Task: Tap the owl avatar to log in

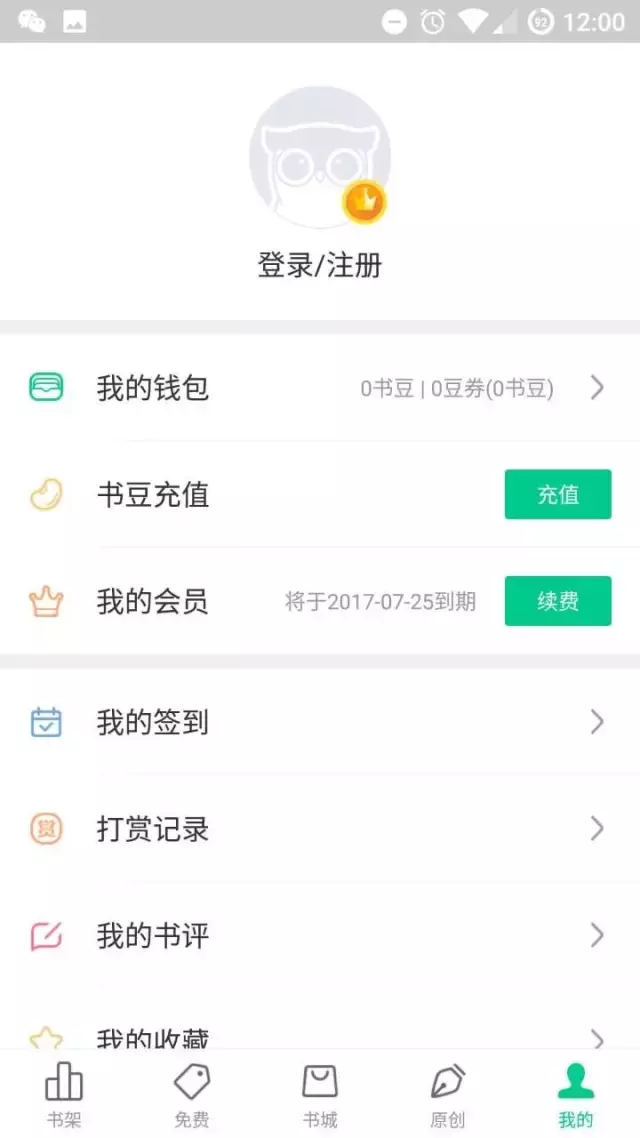Action: tap(319, 157)
